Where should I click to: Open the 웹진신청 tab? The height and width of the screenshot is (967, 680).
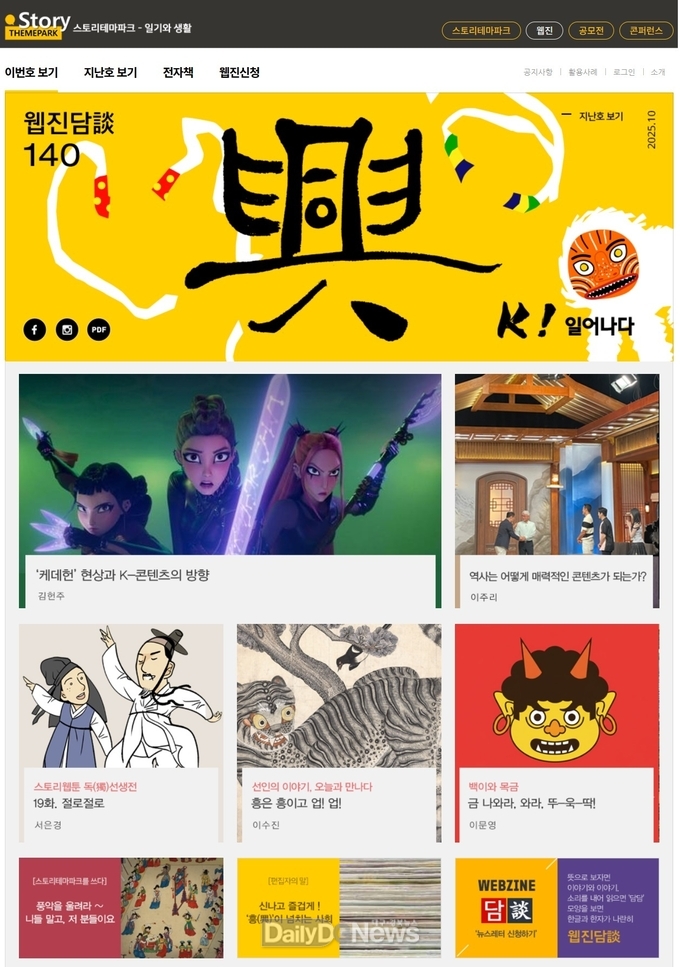[240, 73]
